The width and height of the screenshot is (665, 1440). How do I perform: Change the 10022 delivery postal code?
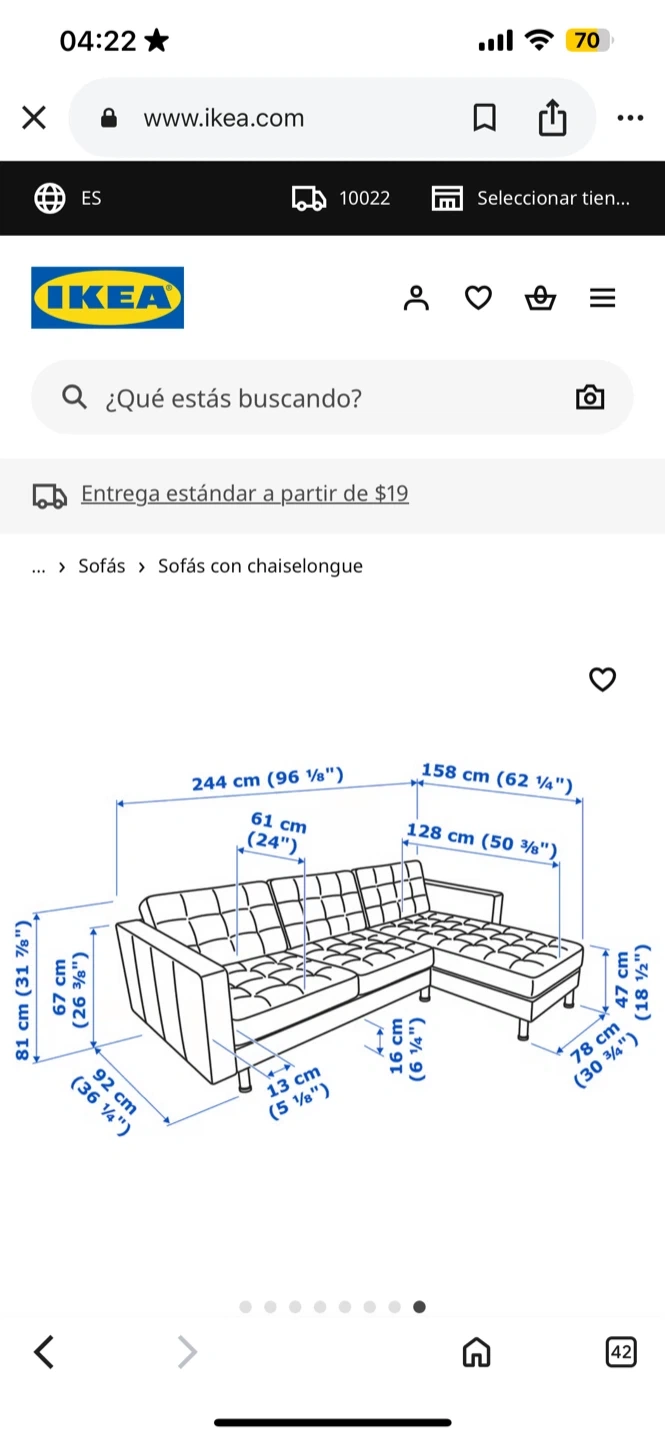341,198
